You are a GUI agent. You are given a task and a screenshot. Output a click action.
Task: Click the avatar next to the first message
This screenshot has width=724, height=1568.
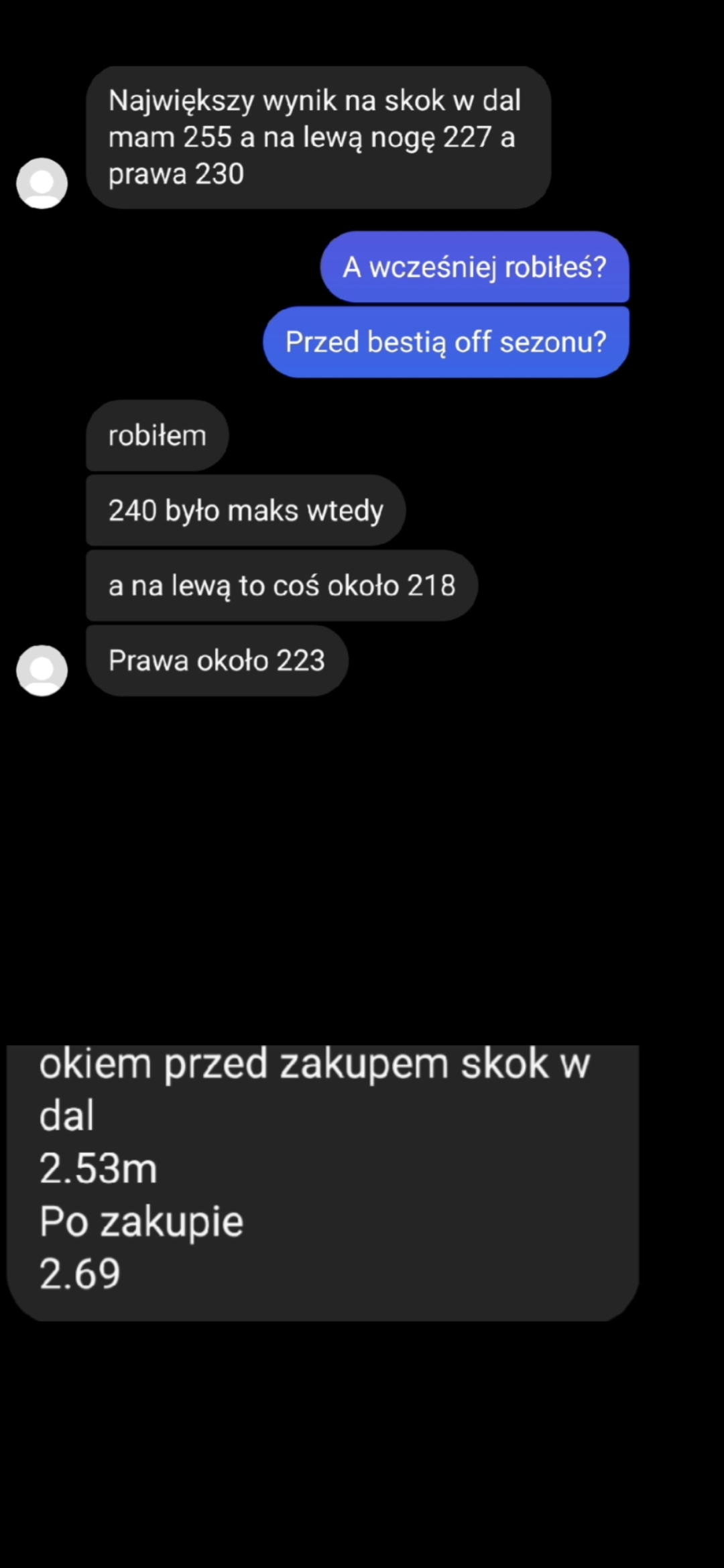(42, 183)
